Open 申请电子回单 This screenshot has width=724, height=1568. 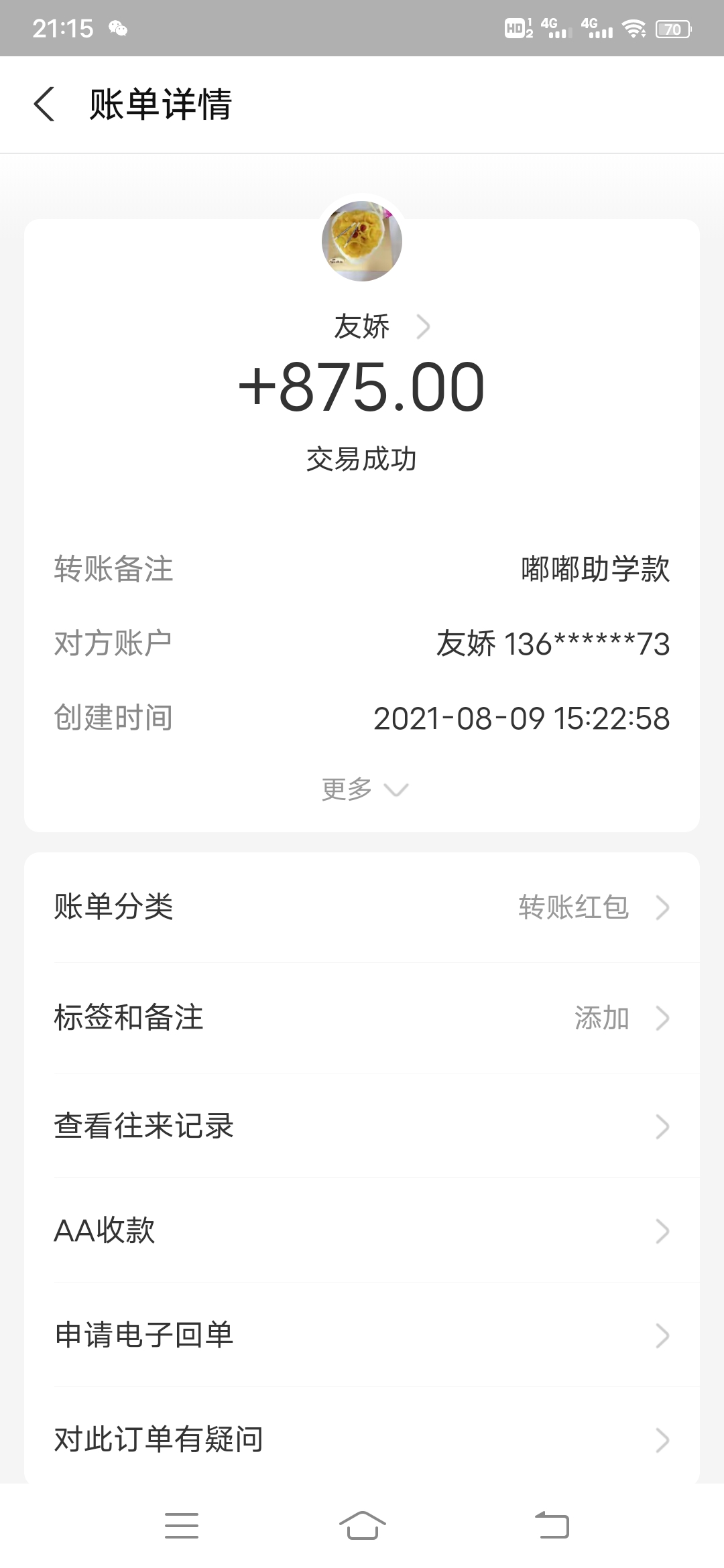pos(362,1335)
